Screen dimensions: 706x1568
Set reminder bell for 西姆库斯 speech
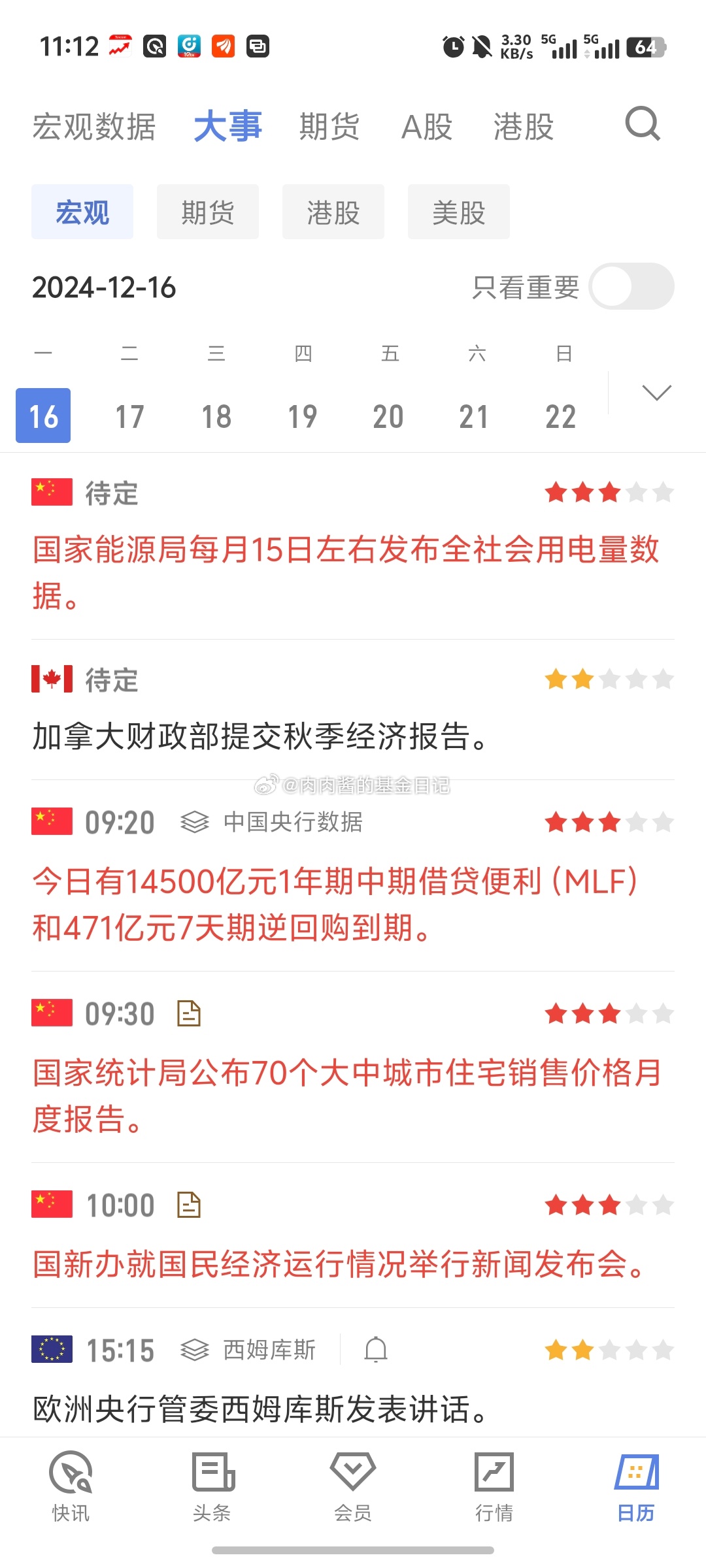(x=376, y=1349)
